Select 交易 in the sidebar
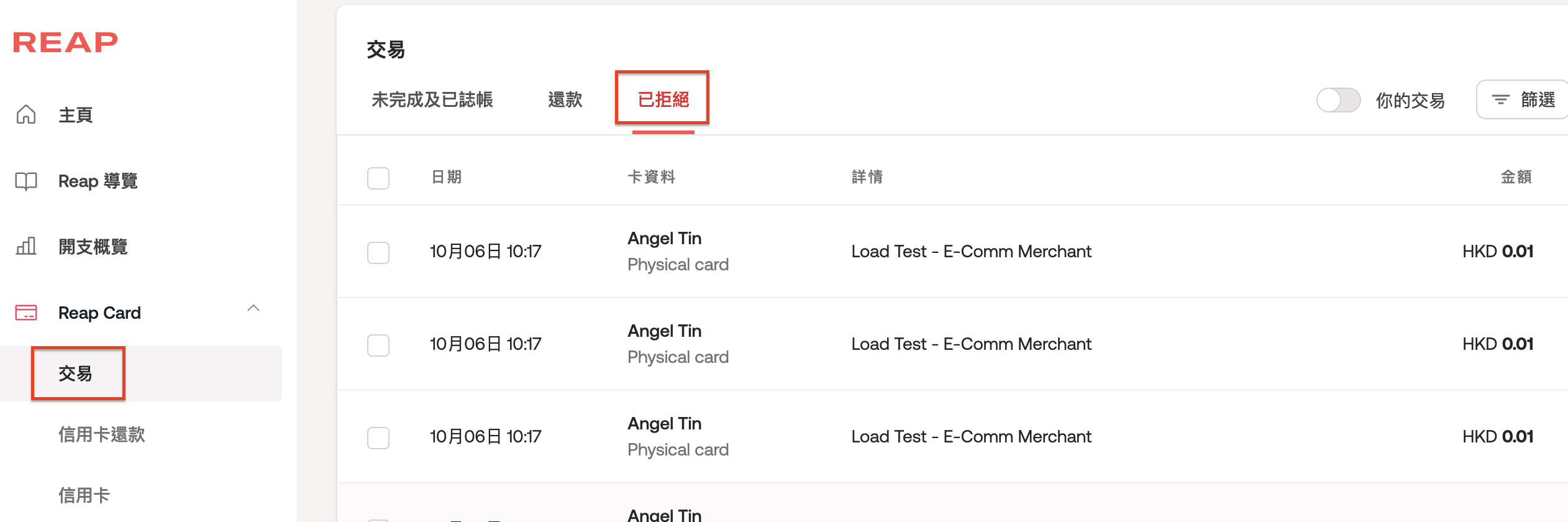 76,373
